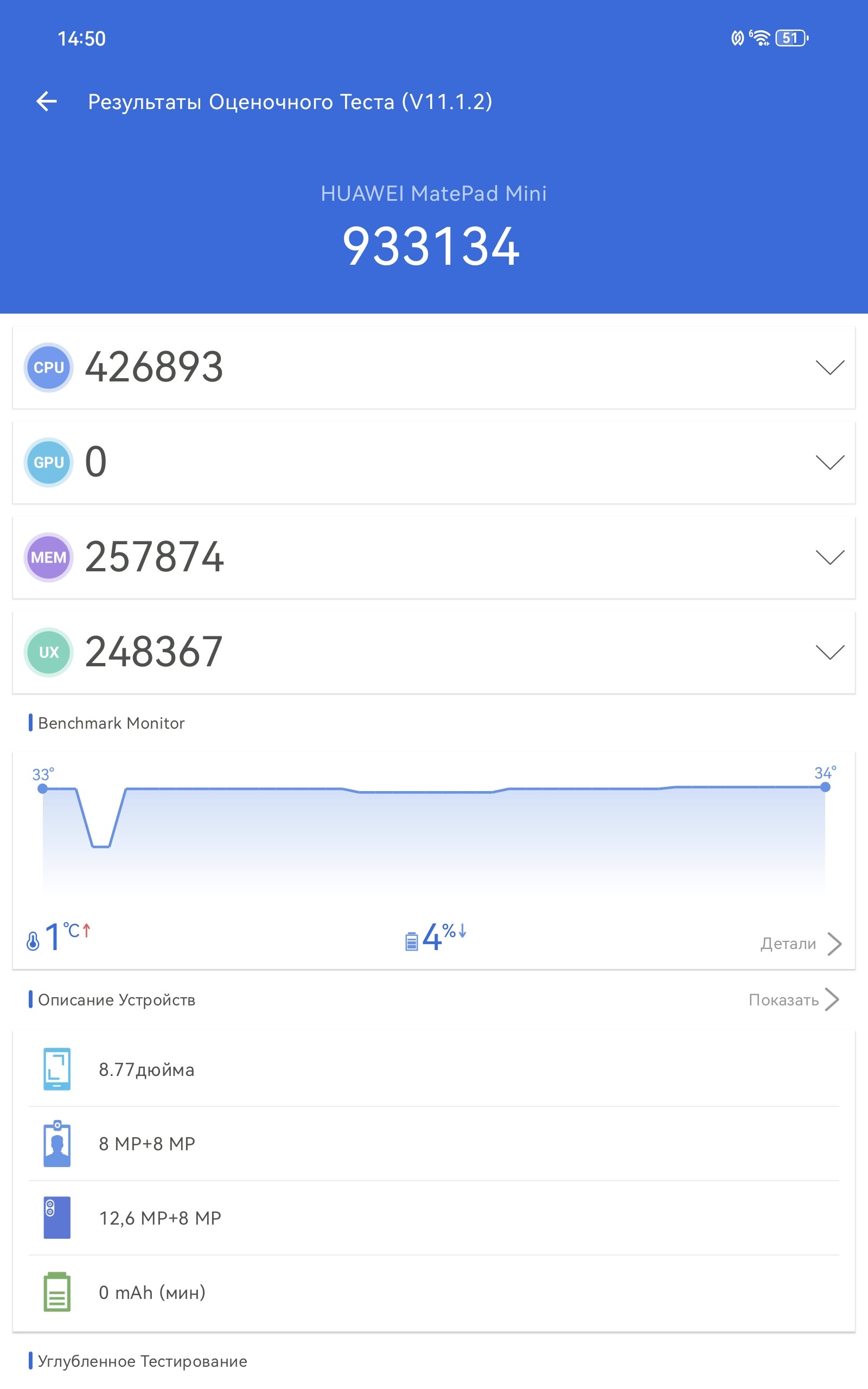Expand the MEM score 257874 row

click(434, 557)
